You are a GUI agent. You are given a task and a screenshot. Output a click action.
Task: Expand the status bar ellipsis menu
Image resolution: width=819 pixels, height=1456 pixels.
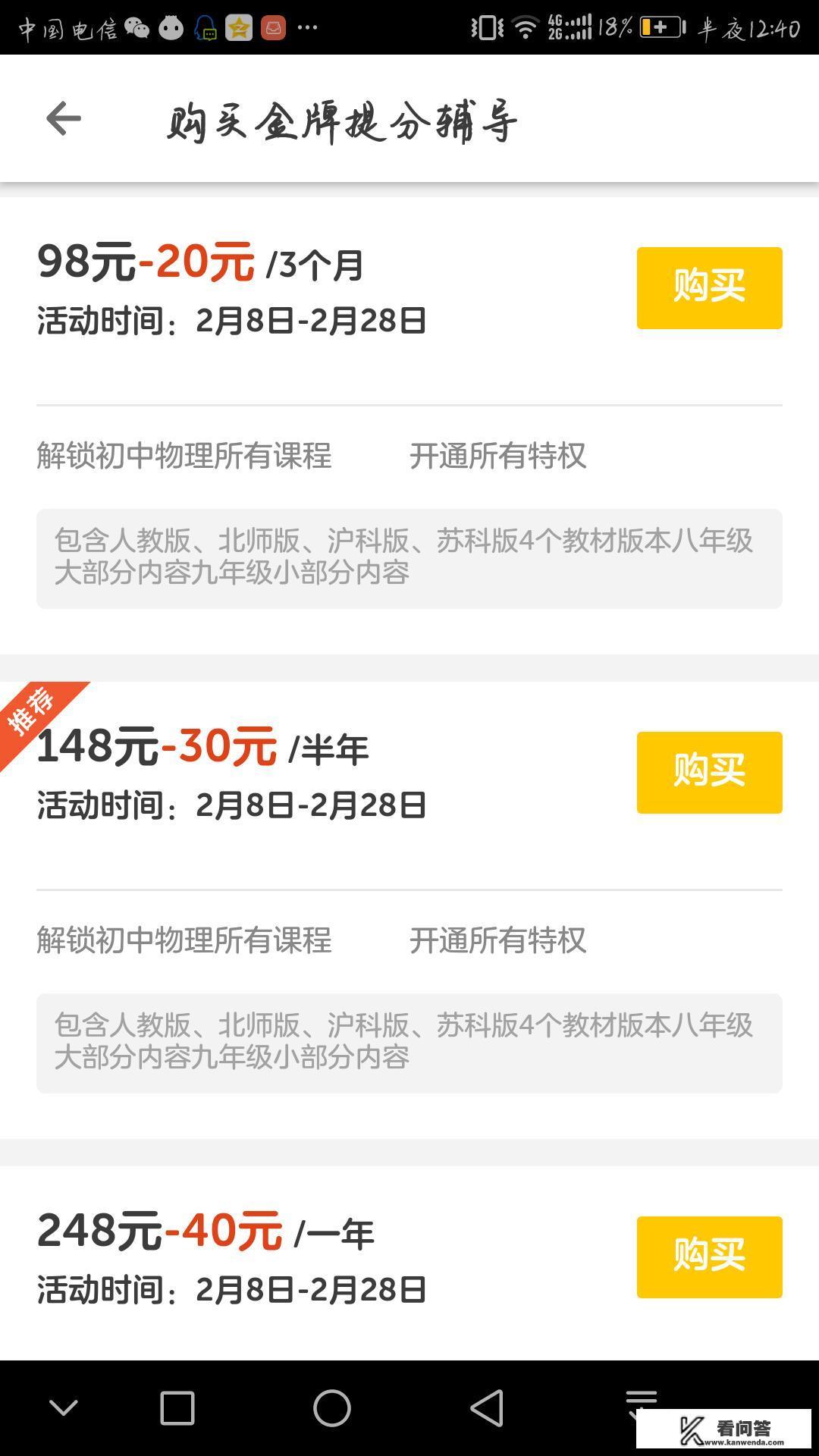306,28
